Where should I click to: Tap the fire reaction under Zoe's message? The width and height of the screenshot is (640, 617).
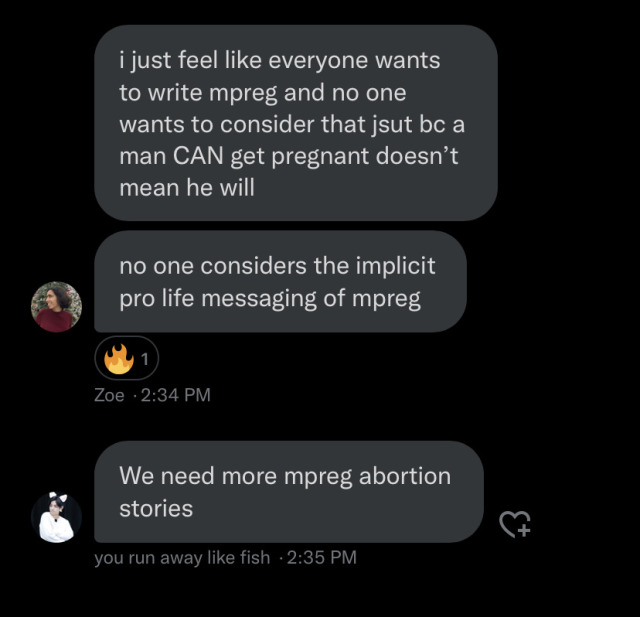tap(127, 359)
